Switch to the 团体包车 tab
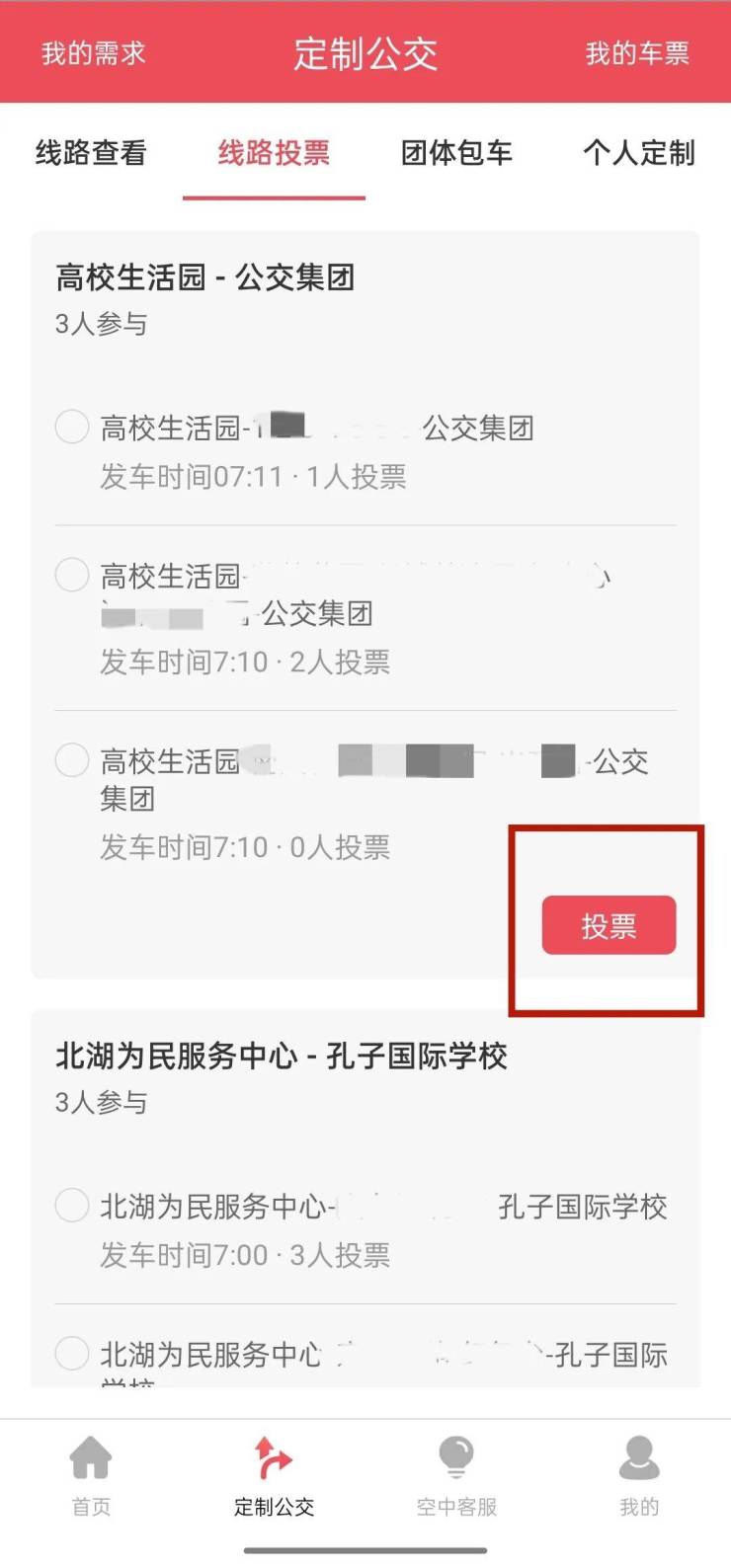The width and height of the screenshot is (731, 1568). (456, 153)
